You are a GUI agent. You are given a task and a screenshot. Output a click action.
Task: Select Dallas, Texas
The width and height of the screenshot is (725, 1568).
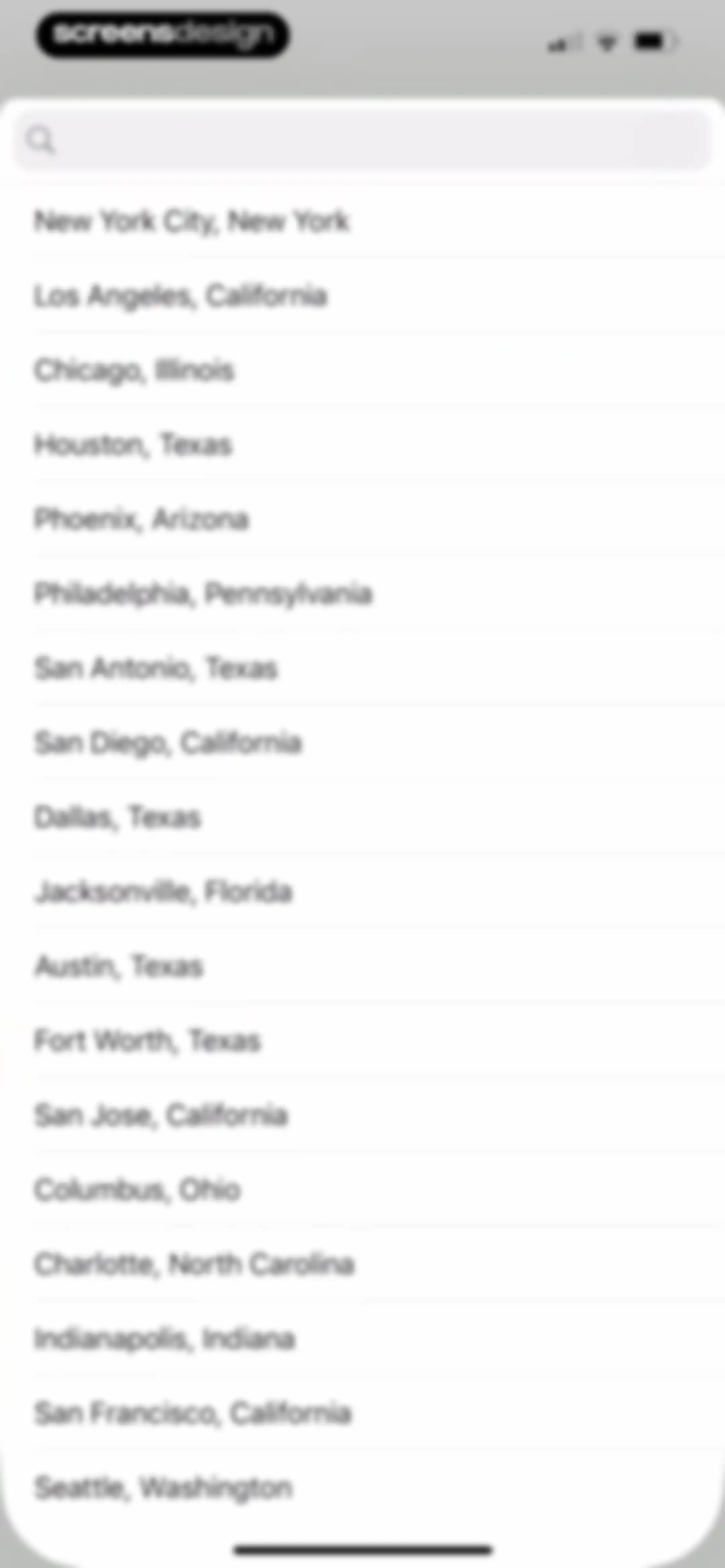click(x=363, y=818)
